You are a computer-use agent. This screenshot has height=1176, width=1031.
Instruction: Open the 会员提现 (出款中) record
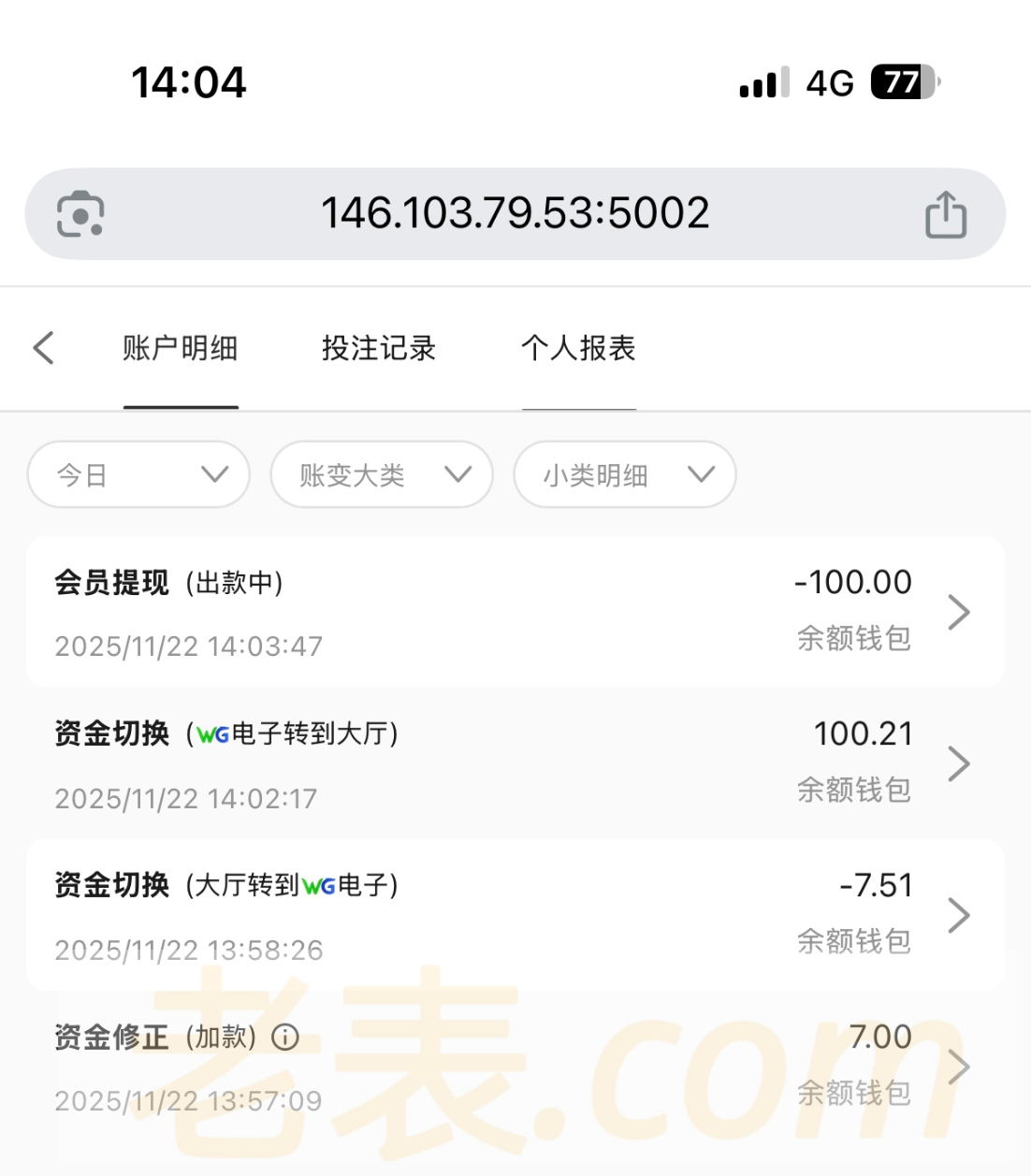pos(515,612)
